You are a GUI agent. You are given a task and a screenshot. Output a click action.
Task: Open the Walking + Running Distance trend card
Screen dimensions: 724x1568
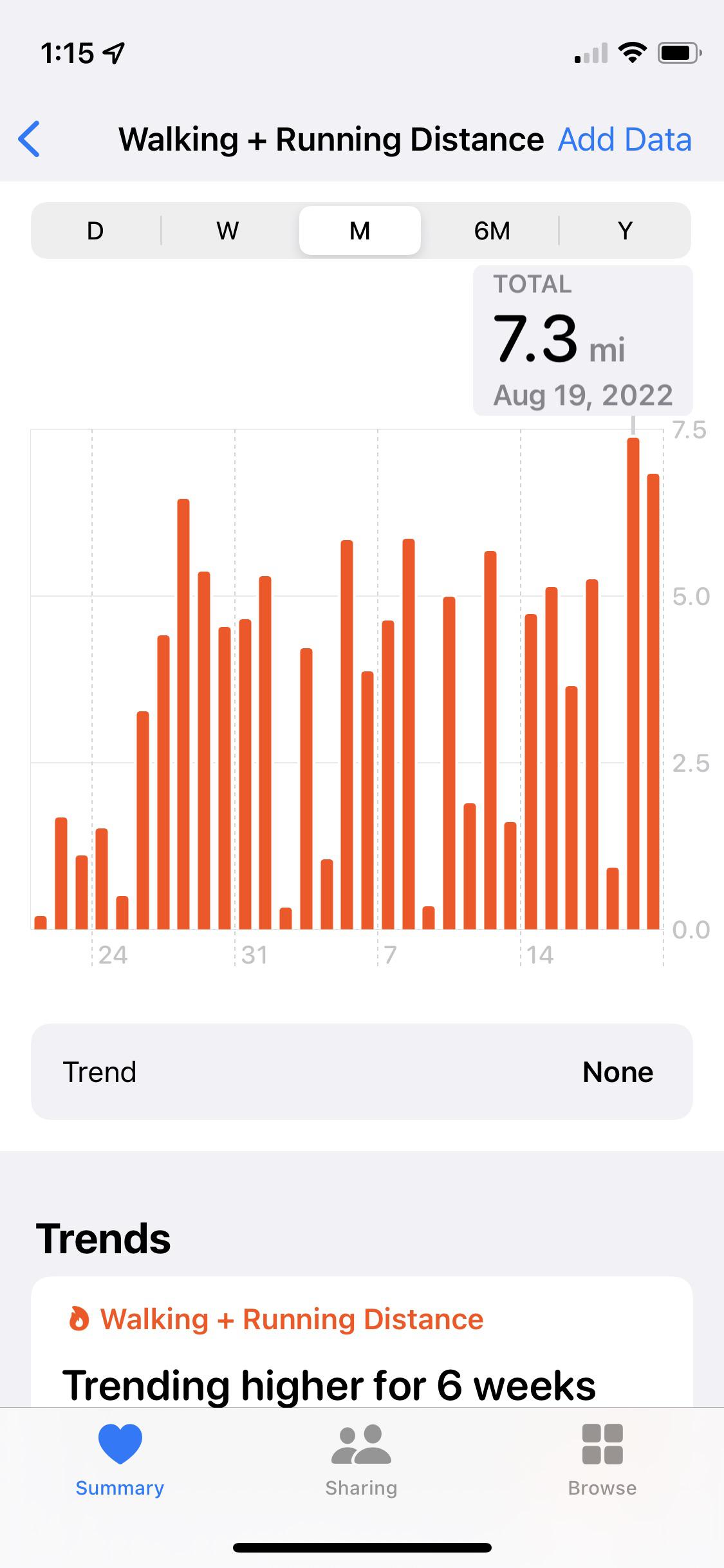tap(292, 1318)
